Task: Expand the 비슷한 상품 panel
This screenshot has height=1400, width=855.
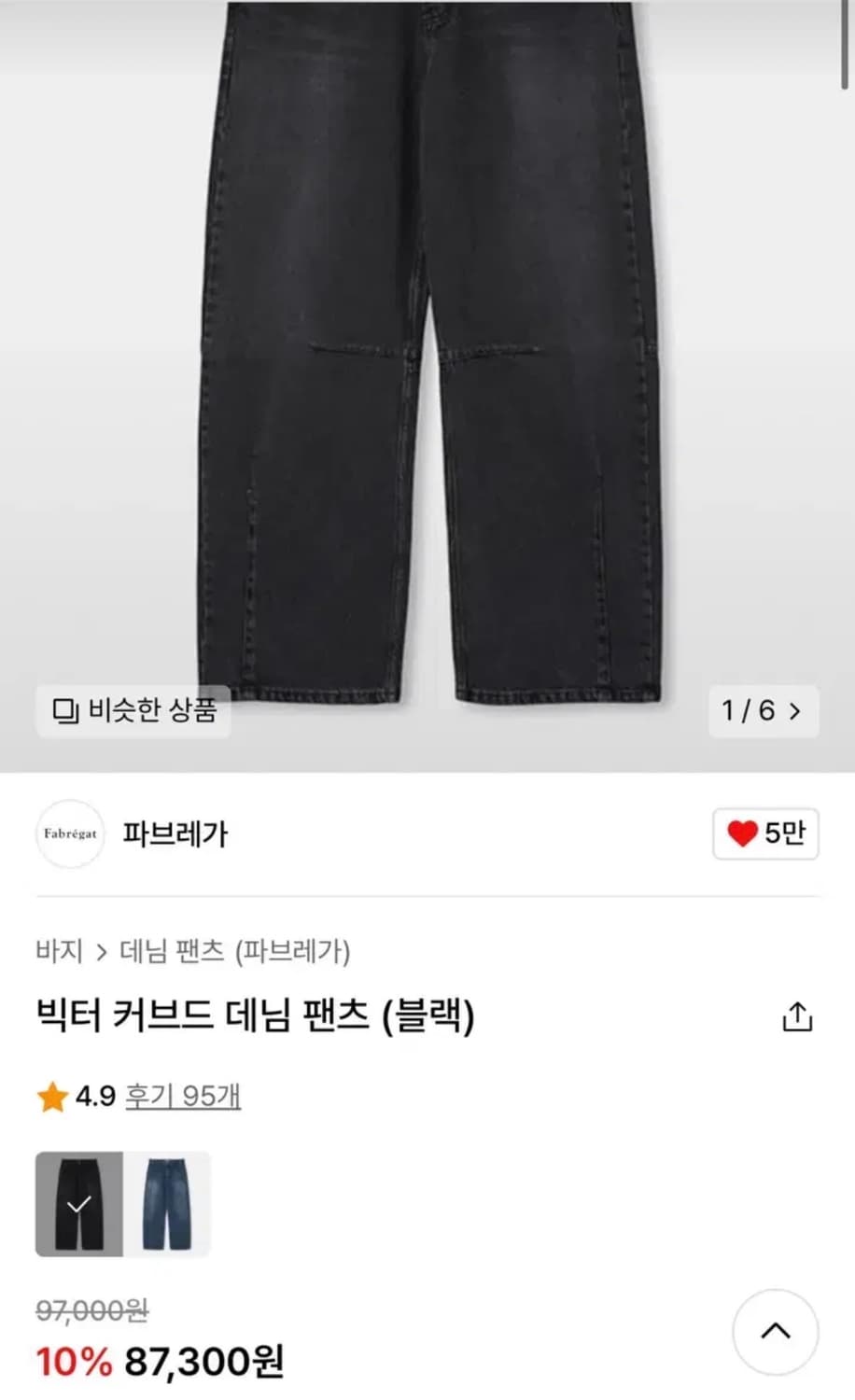Action: click(x=133, y=712)
